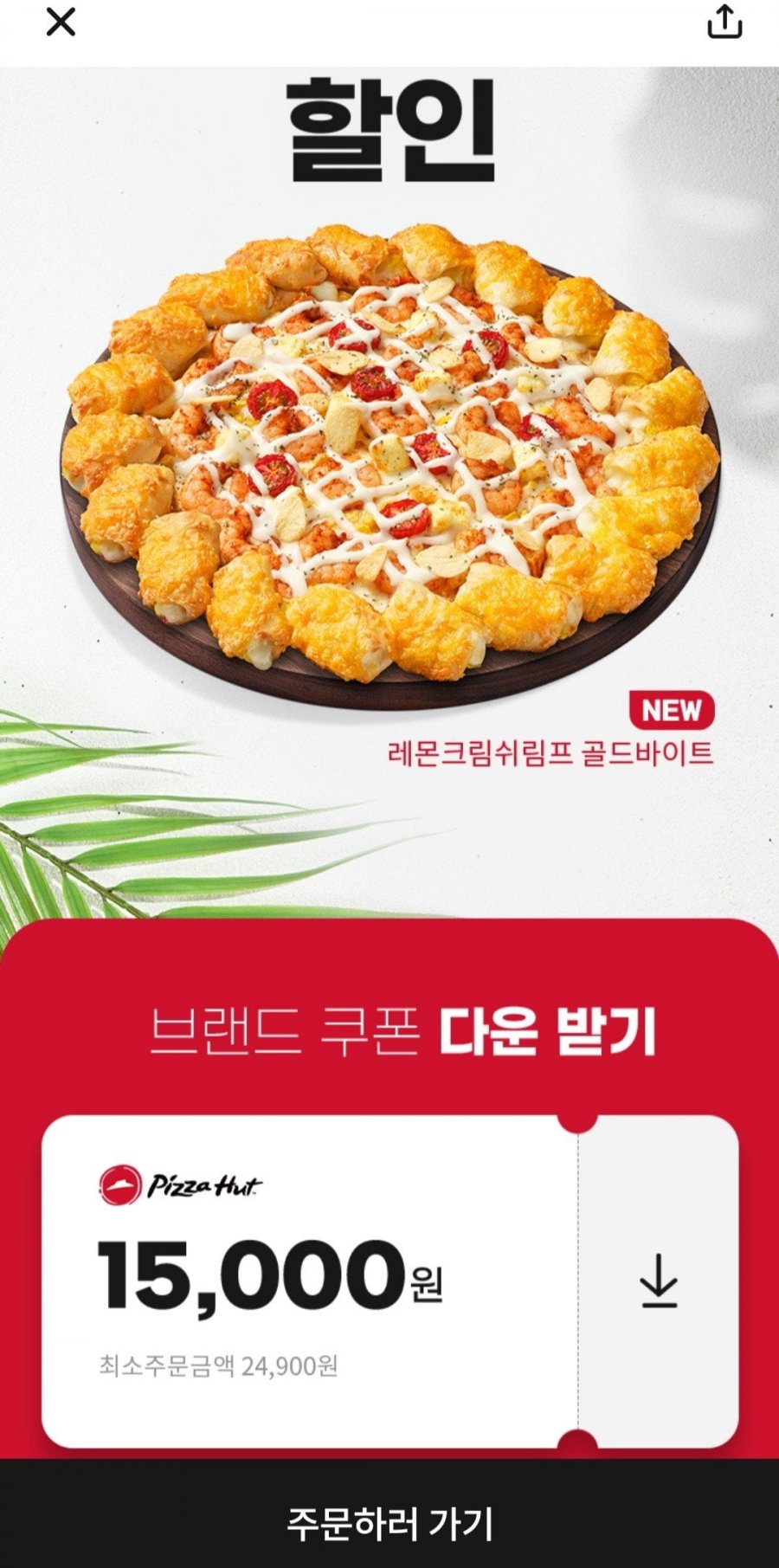Share this Pizza Hut promotion
This screenshot has width=779, height=1568.
724,23
